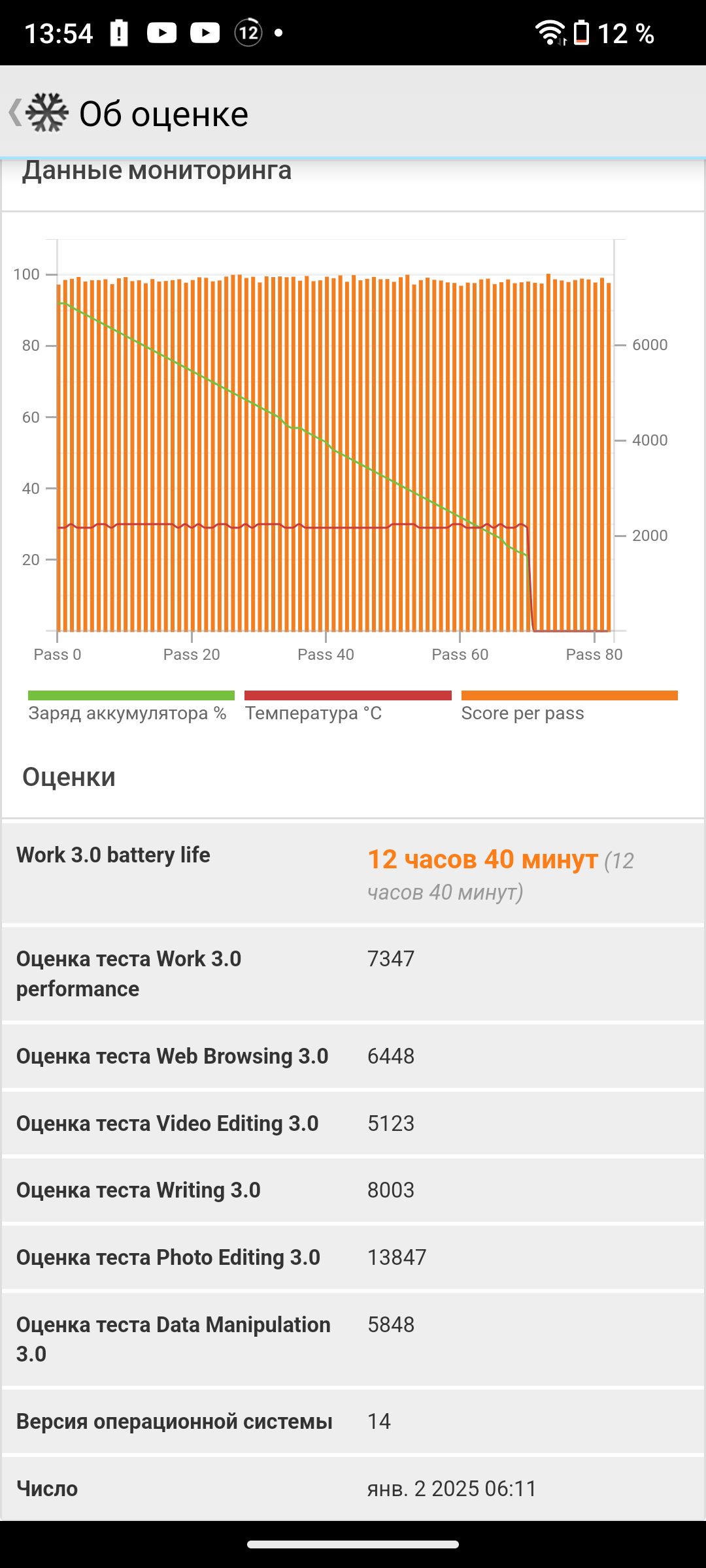Image resolution: width=706 pixels, height=1568 pixels.
Task: Go back using the header arrow
Action: tap(14, 112)
